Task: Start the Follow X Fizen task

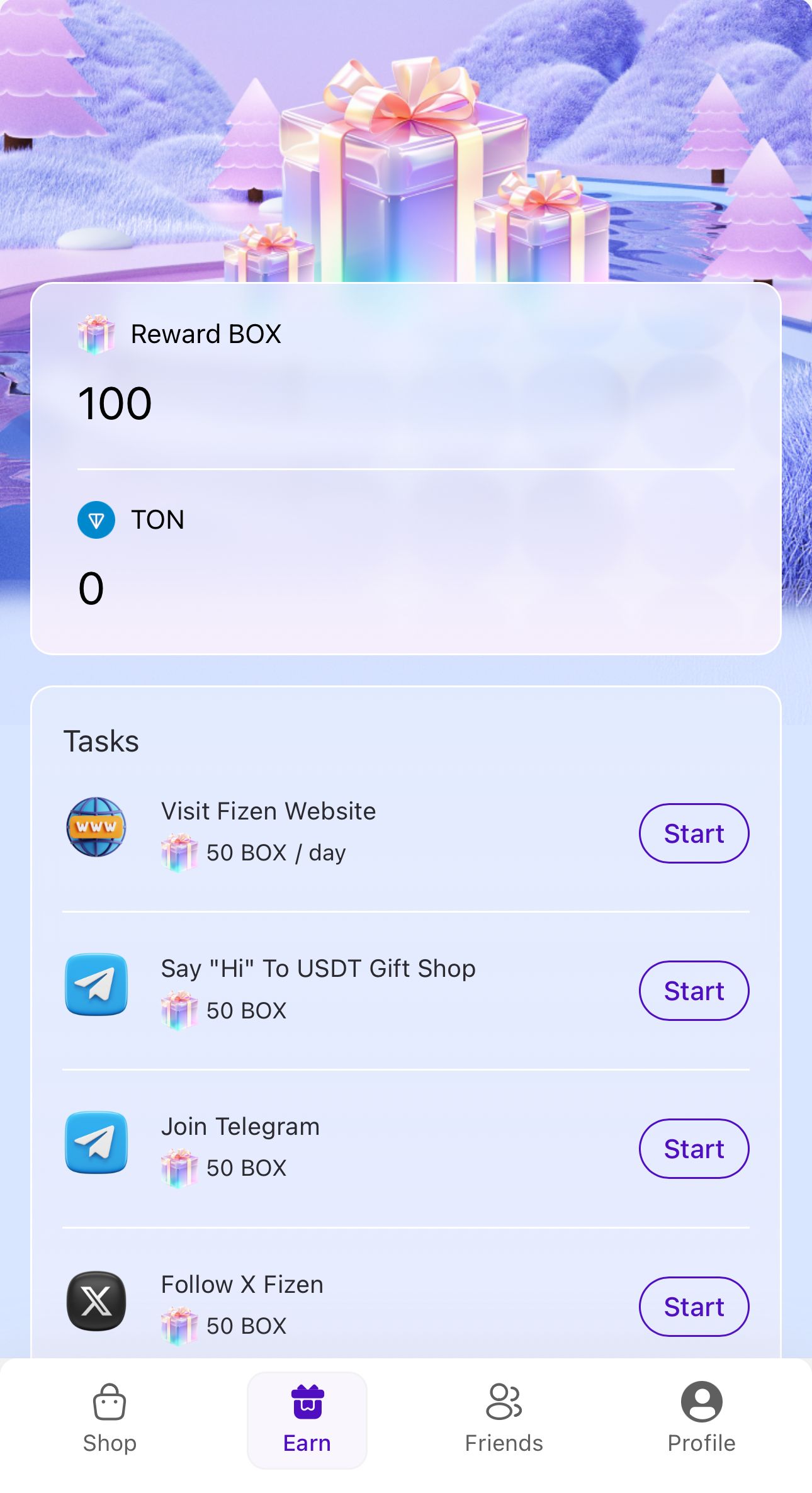Action: [x=693, y=1306]
